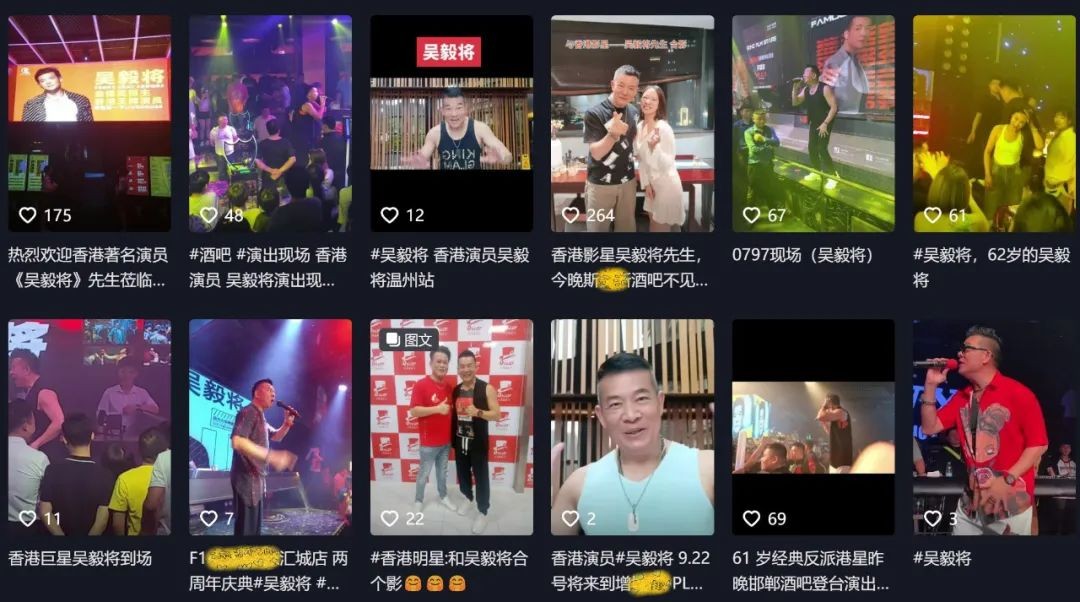Viewport: 1080px width, 602px height.
Task: Open the 温州站 video tile
Action: (451, 122)
